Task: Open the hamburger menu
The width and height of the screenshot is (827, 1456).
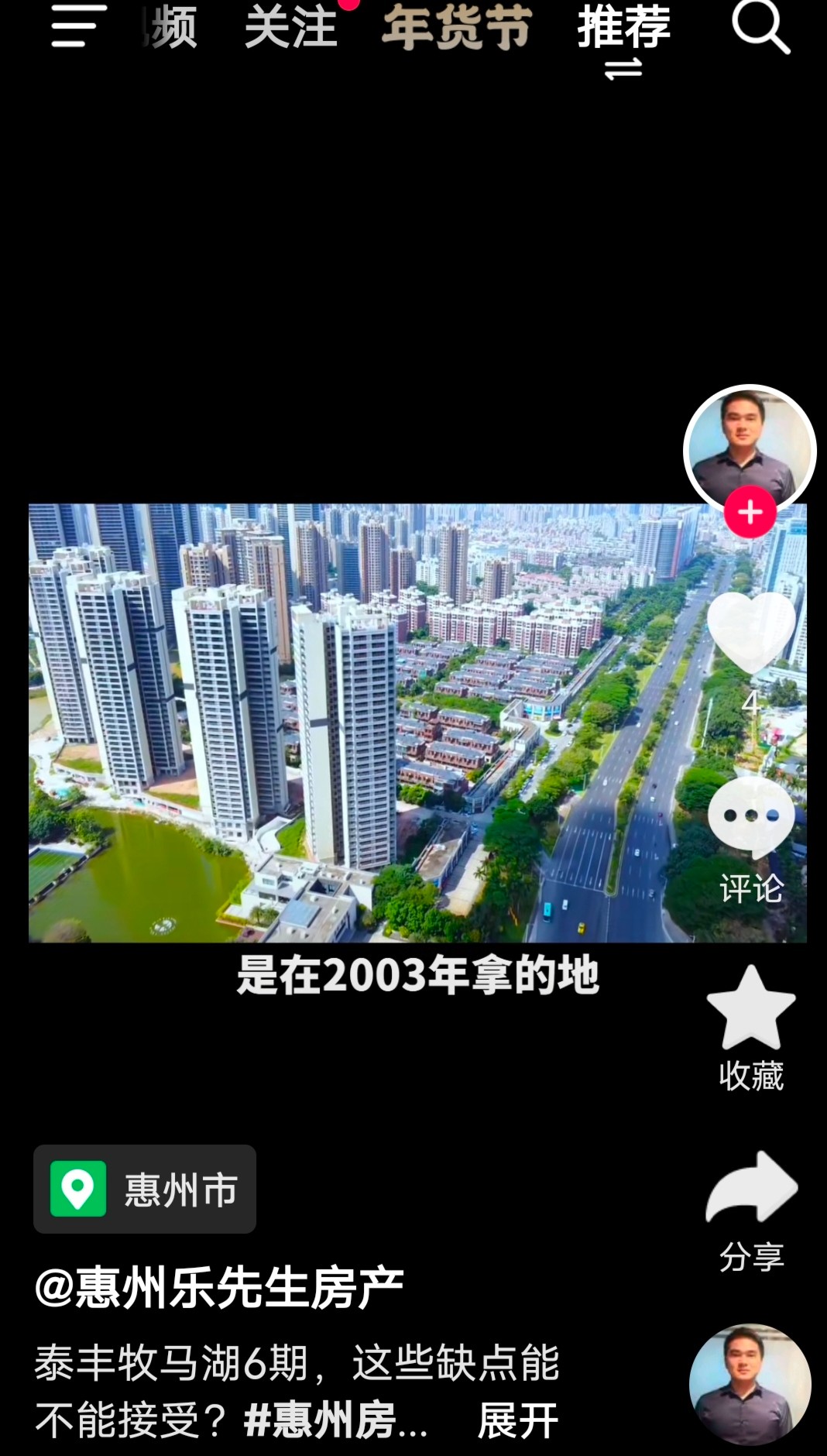Action: (x=78, y=26)
